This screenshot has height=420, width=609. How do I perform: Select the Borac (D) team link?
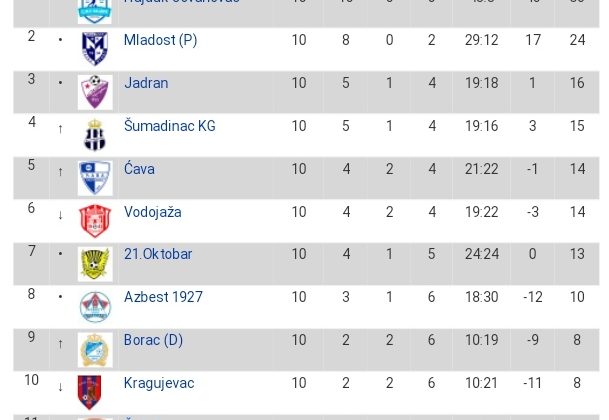click(153, 340)
